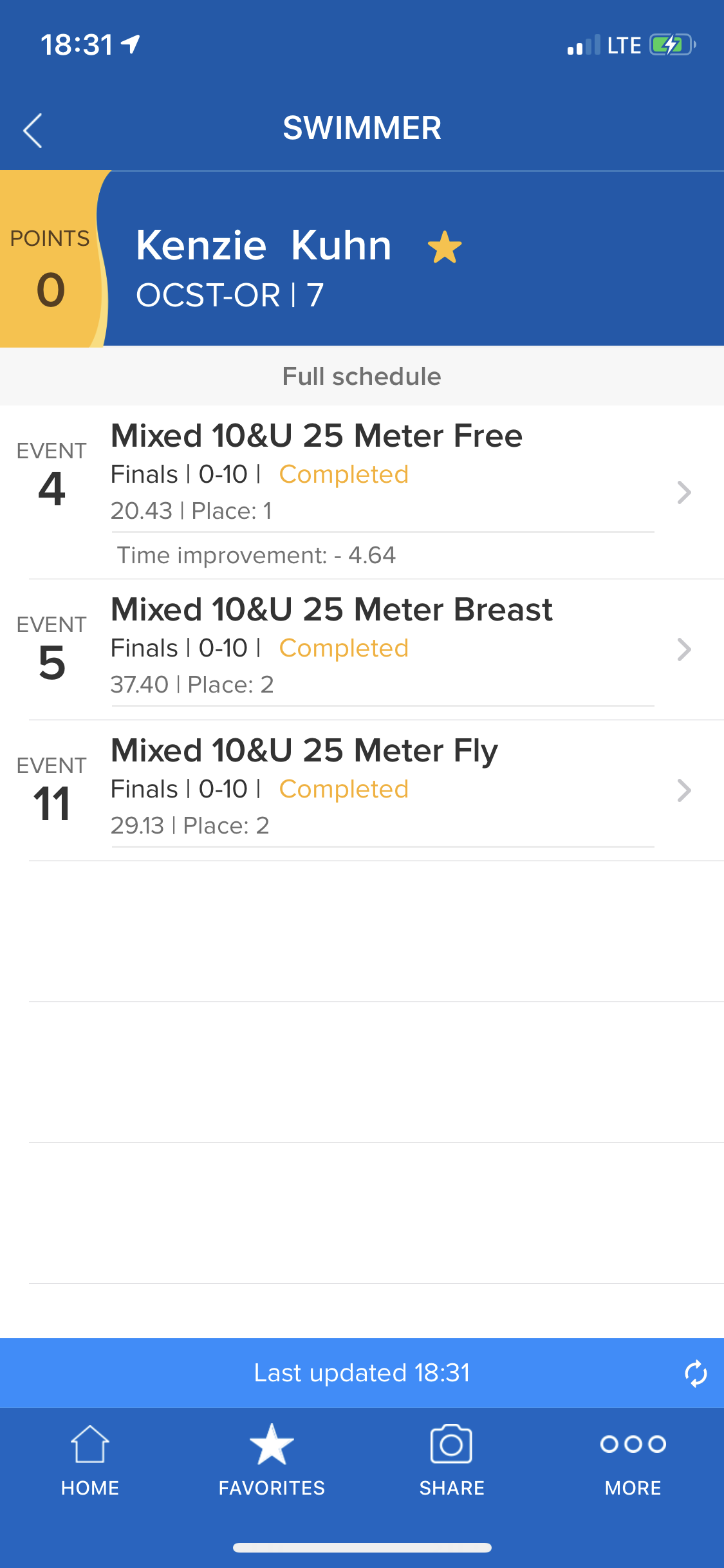Open Event 4 Mixed 10&U 25 Meter Free

(x=362, y=492)
